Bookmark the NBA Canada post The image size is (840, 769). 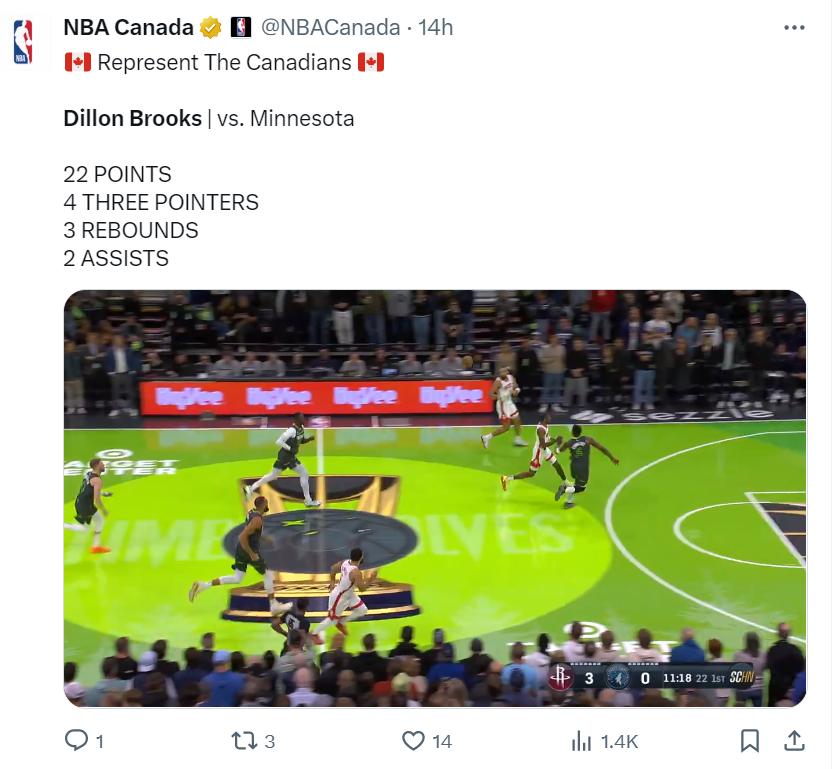[x=749, y=740]
